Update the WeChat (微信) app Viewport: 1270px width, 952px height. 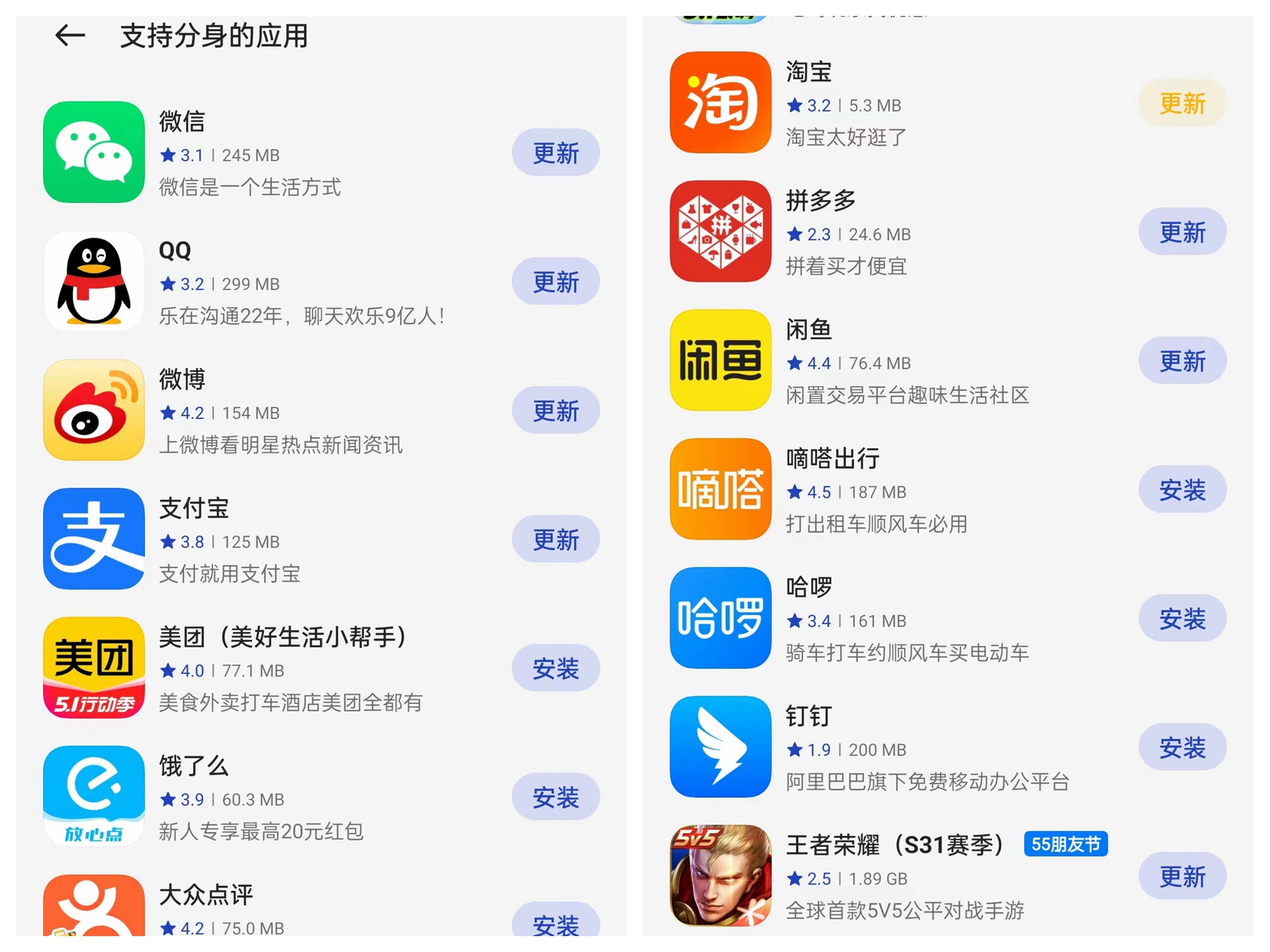tap(555, 153)
